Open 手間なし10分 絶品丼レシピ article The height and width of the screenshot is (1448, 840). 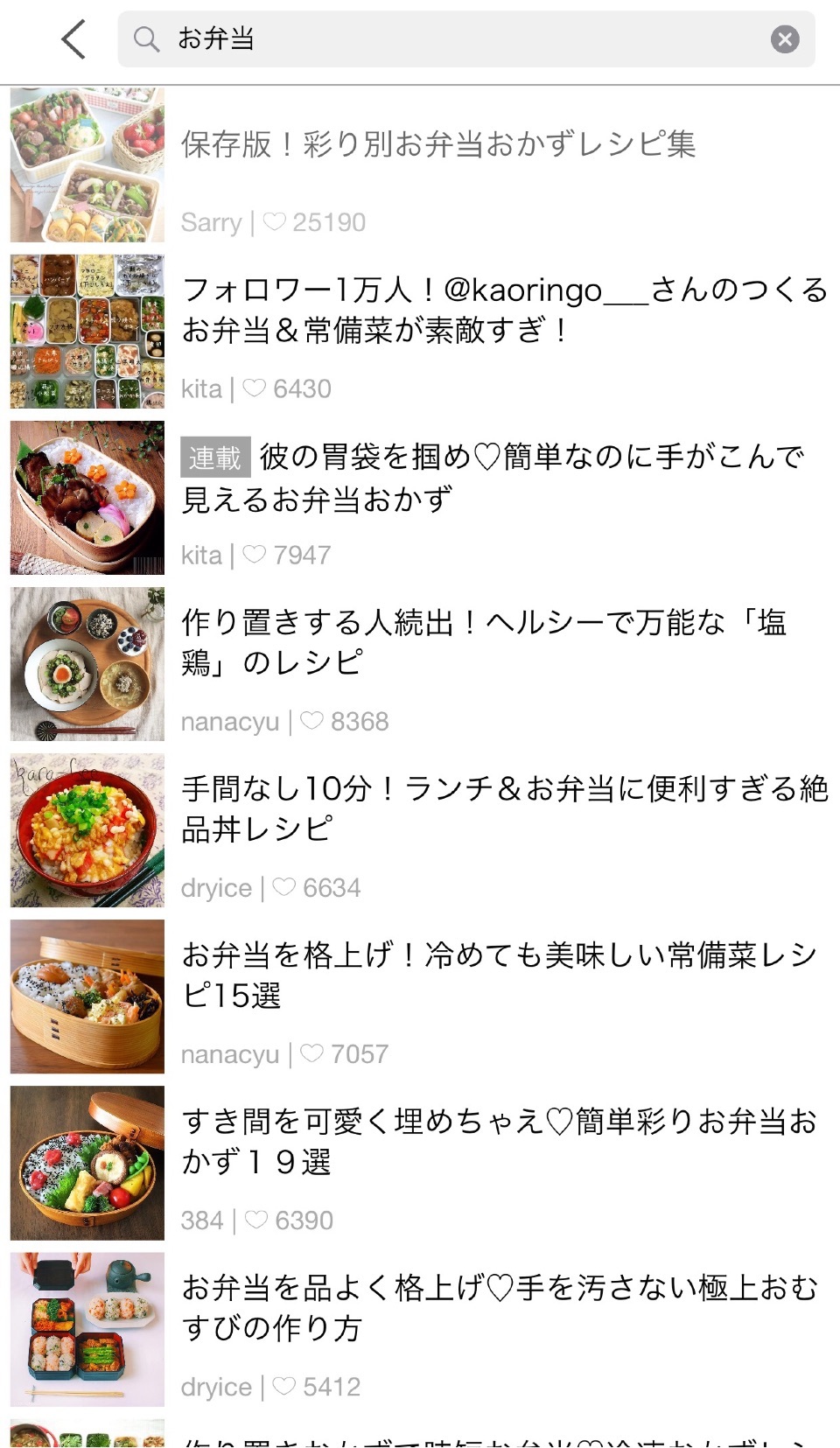tap(503, 808)
